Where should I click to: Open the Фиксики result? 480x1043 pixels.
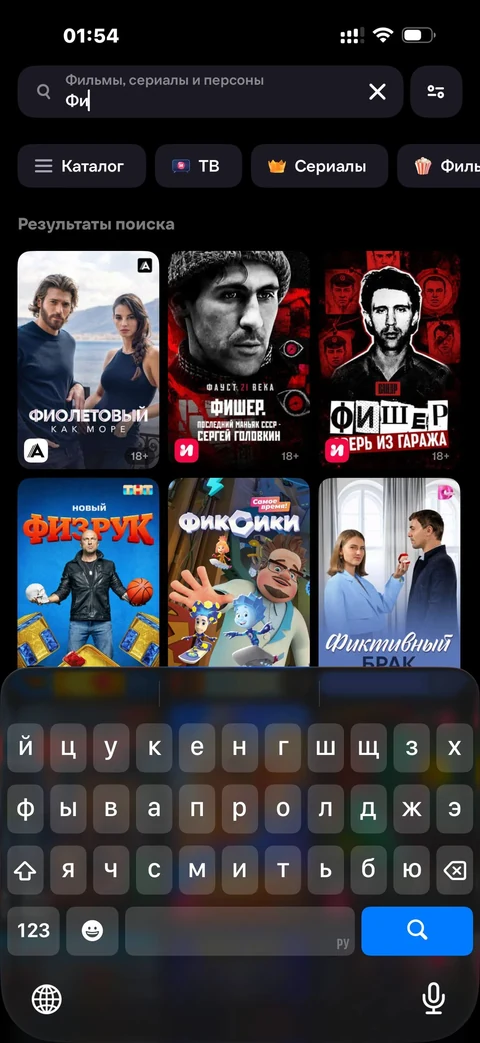click(239, 572)
